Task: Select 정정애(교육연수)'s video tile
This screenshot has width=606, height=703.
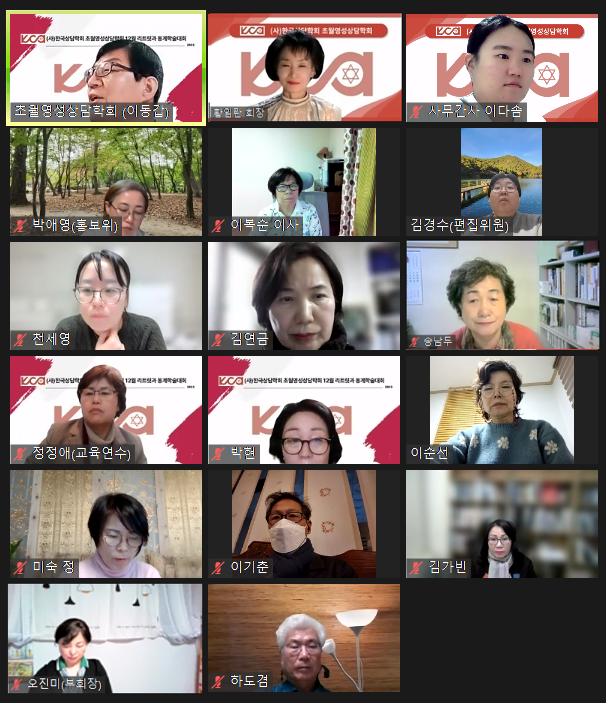Action: 105,409
